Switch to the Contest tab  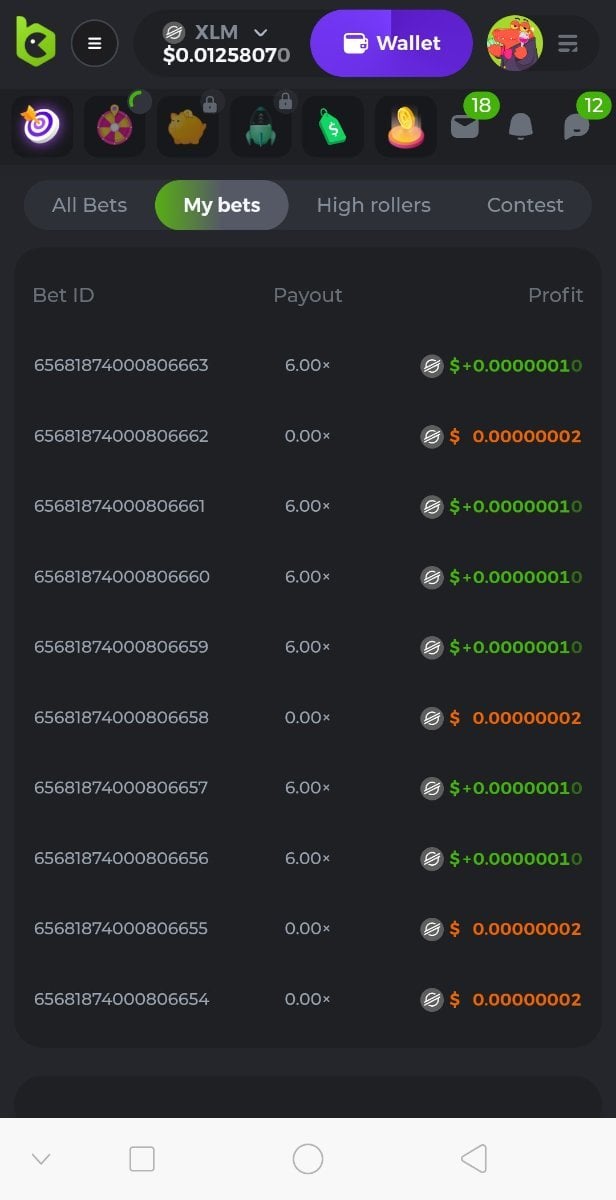point(525,205)
